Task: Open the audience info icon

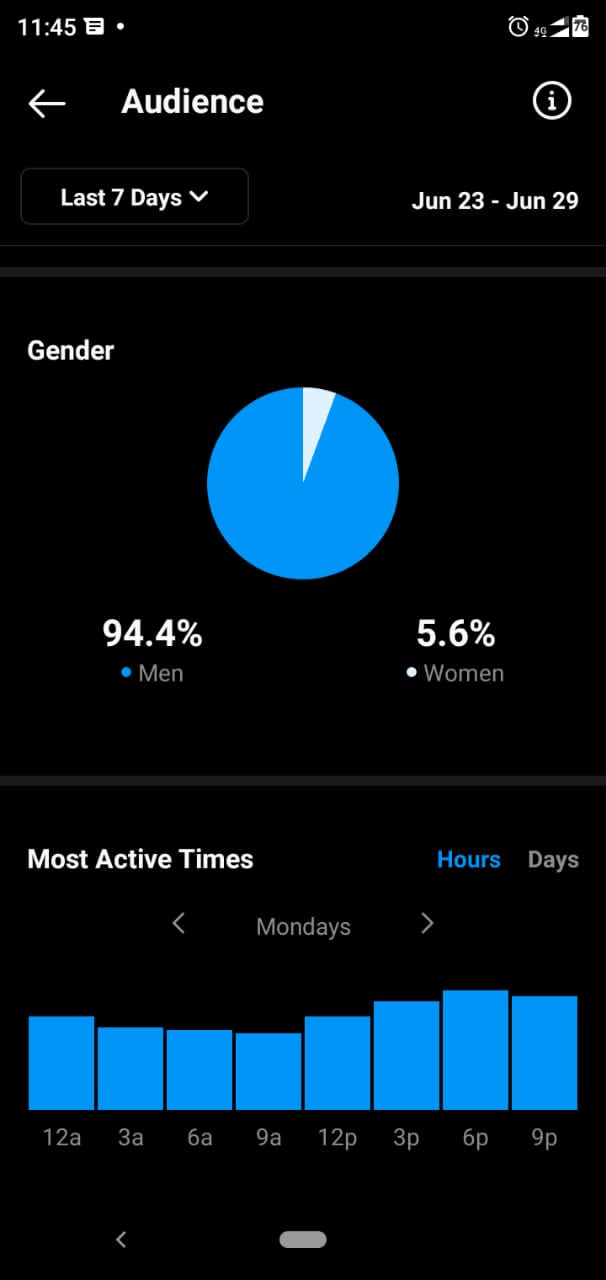Action: (x=551, y=101)
